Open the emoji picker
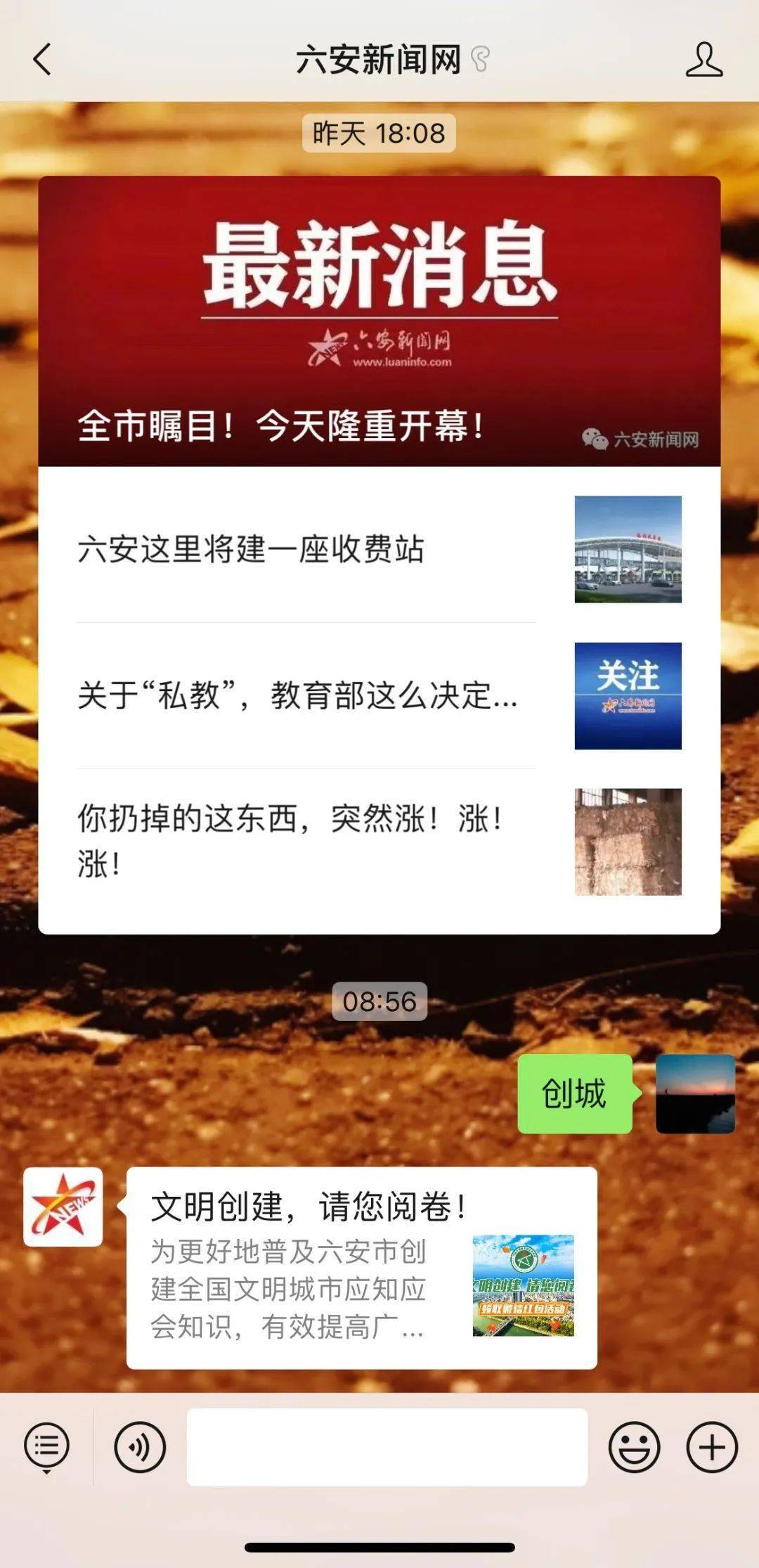This screenshot has width=759, height=1568. 634,1447
